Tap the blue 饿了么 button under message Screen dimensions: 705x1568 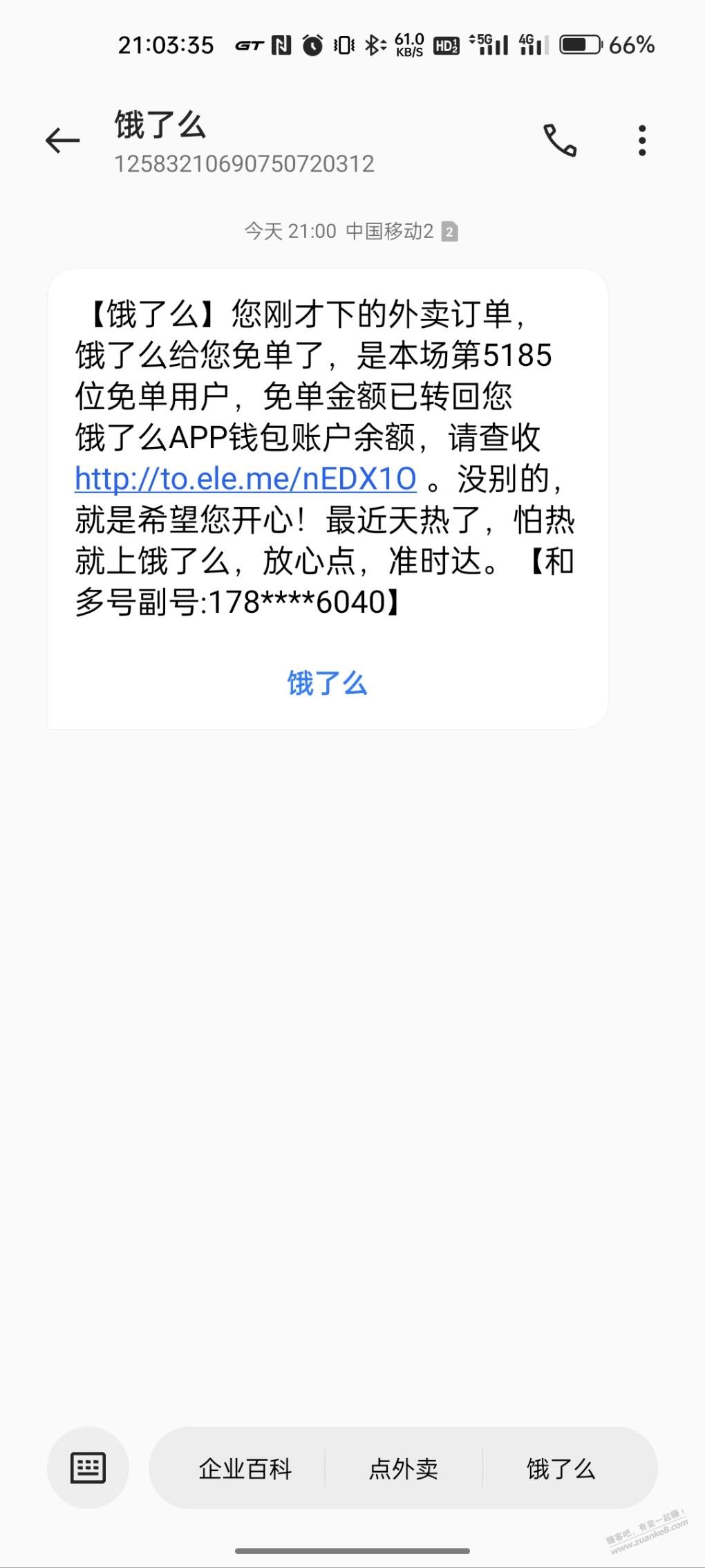327,683
